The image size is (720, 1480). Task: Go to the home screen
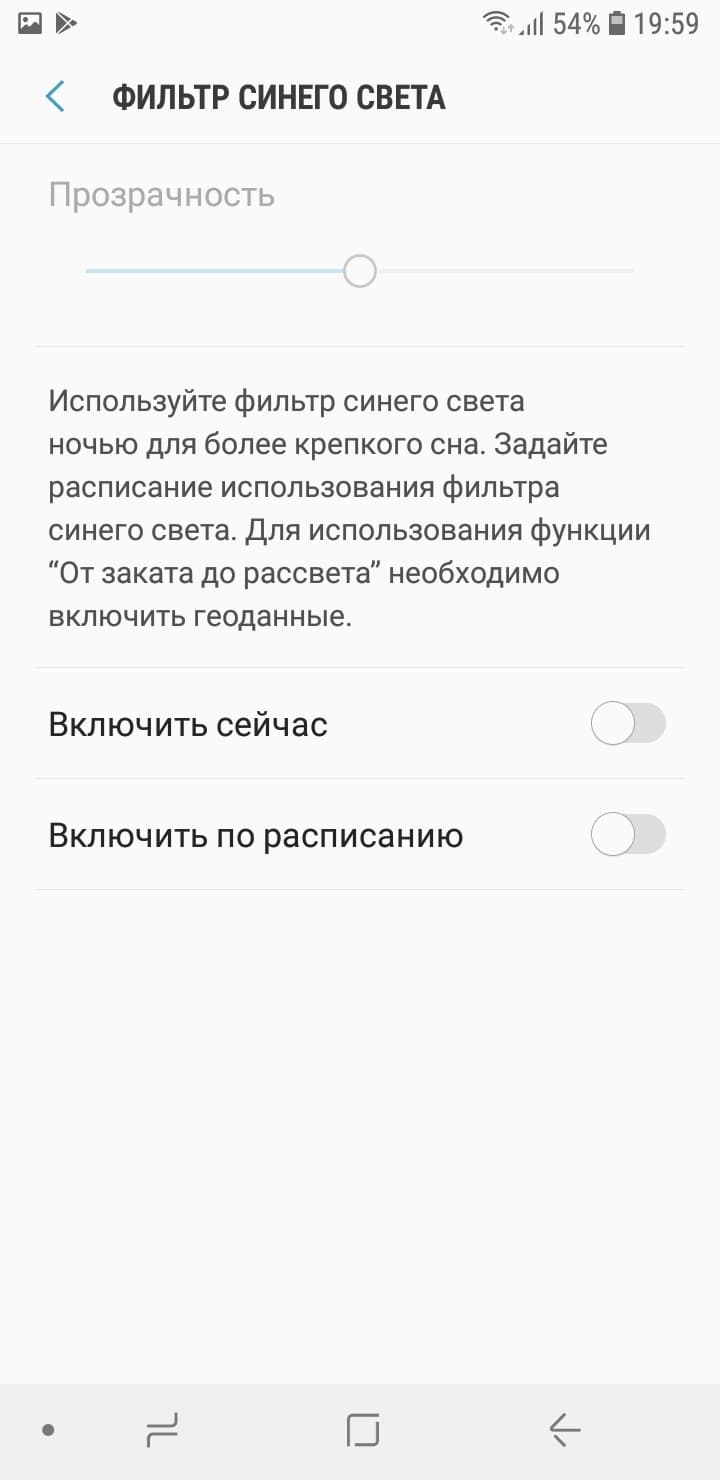(x=362, y=1431)
